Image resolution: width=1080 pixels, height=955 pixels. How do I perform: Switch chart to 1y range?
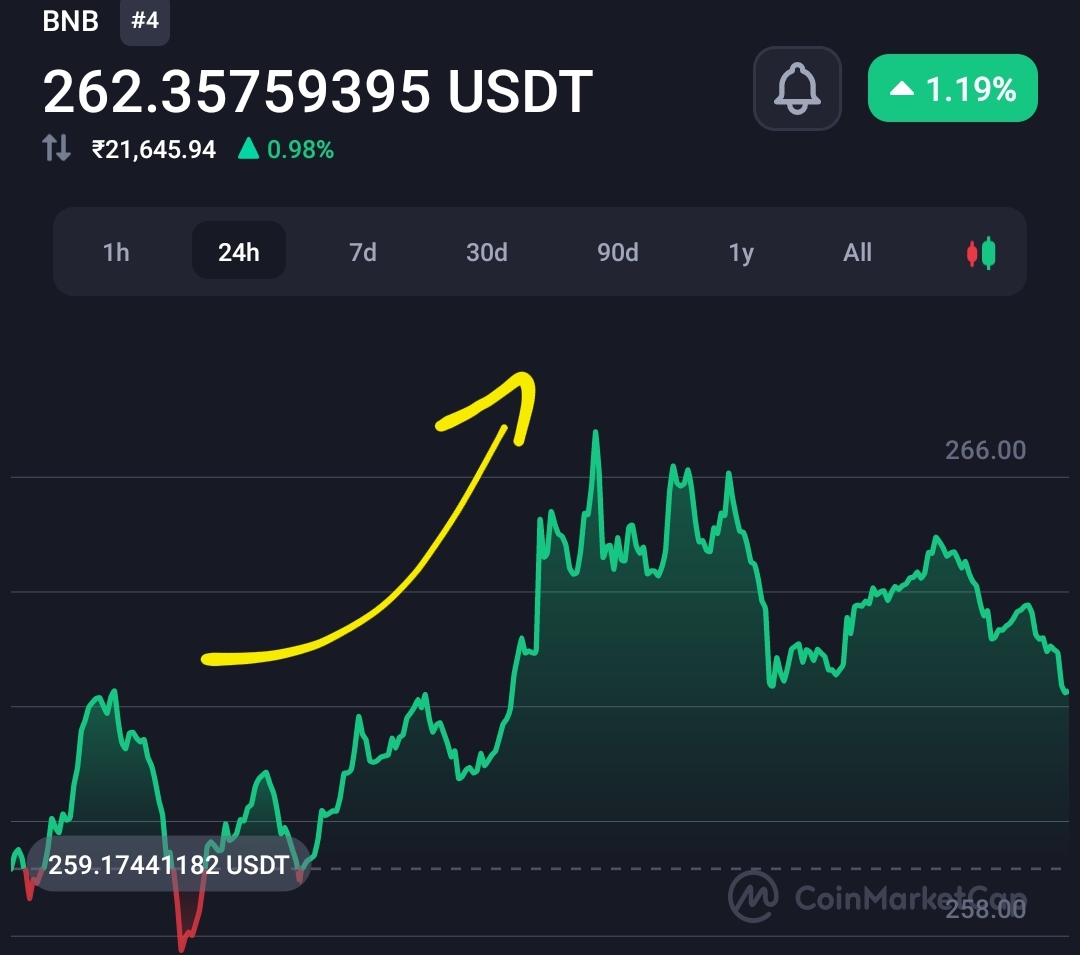click(741, 252)
